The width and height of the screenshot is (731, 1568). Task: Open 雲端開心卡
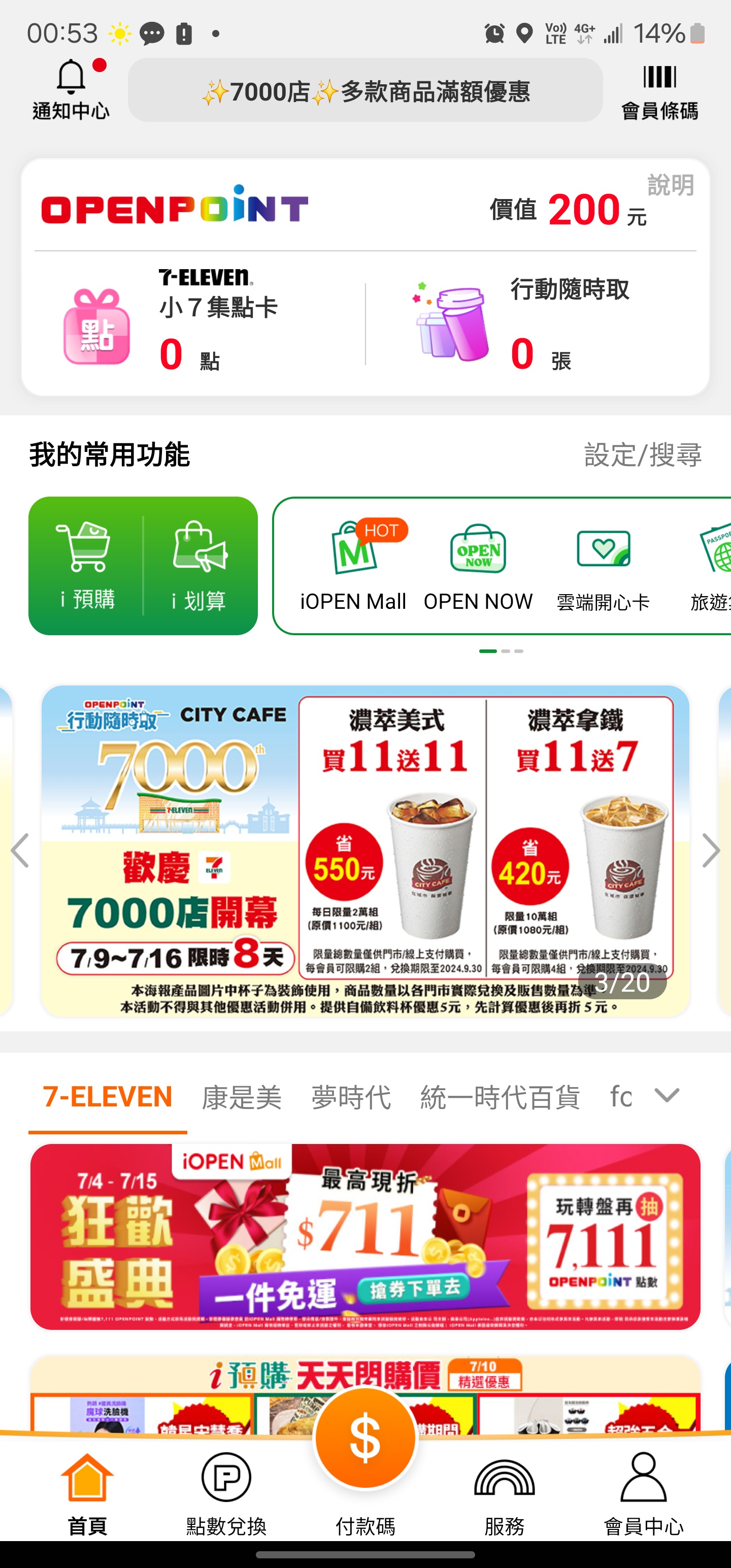(x=603, y=566)
